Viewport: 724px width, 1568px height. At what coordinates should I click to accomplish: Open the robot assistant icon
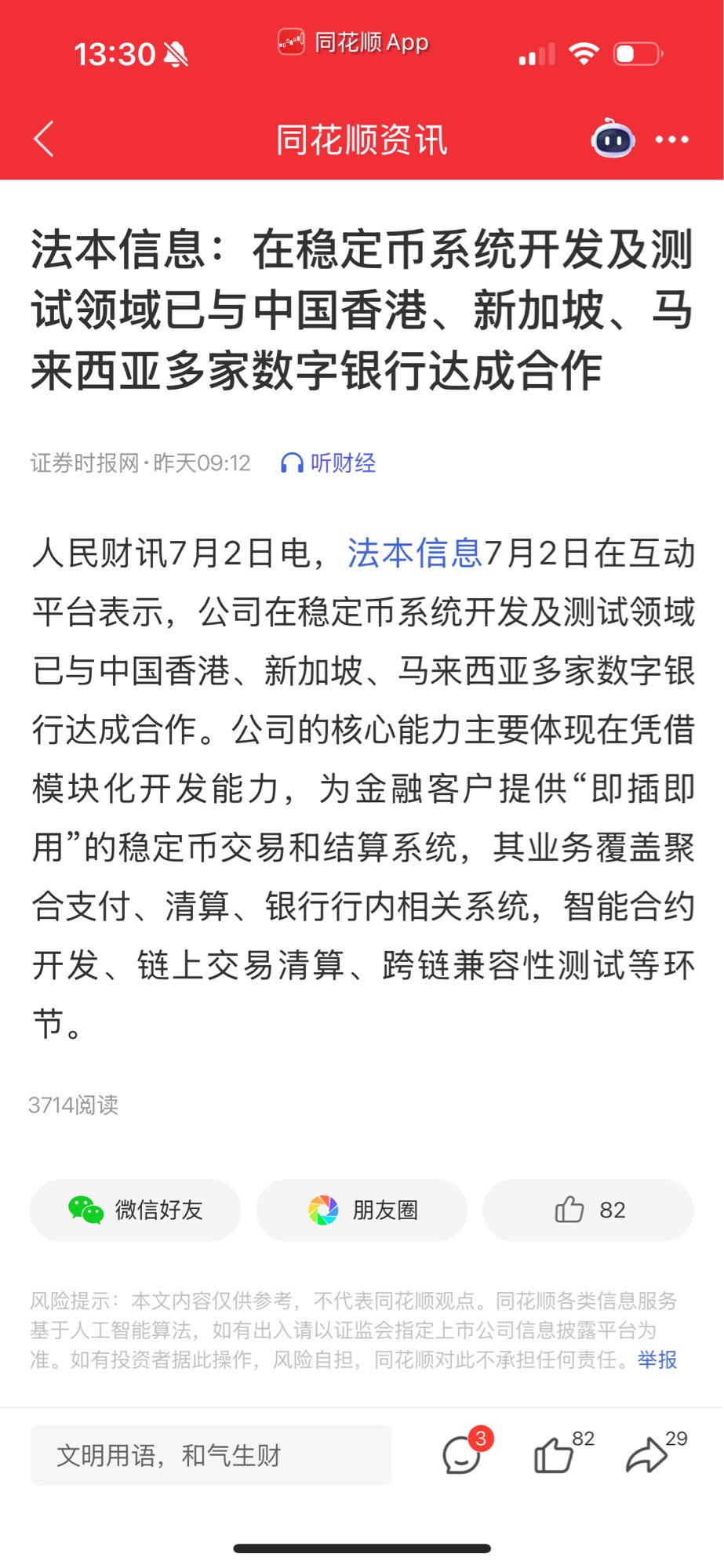click(613, 139)
